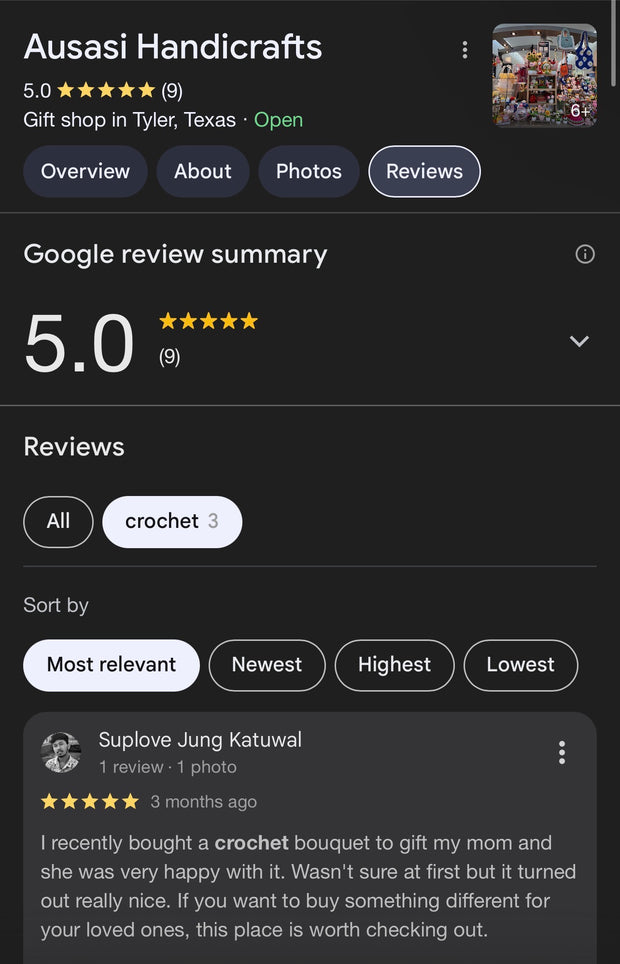Open the business overflow menu
620x964 pixels.
[464, 50]
